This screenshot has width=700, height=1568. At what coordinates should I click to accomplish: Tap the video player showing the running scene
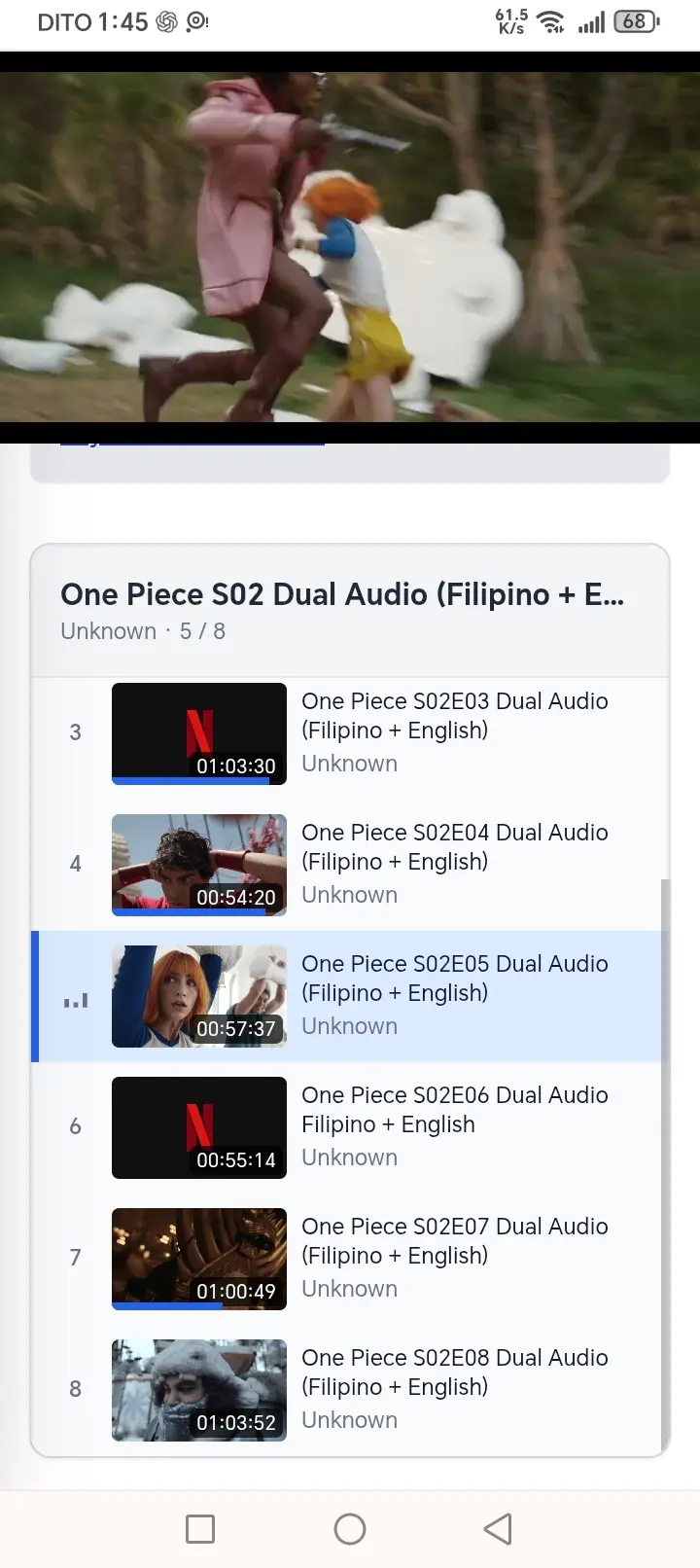(x=350, y=247)
